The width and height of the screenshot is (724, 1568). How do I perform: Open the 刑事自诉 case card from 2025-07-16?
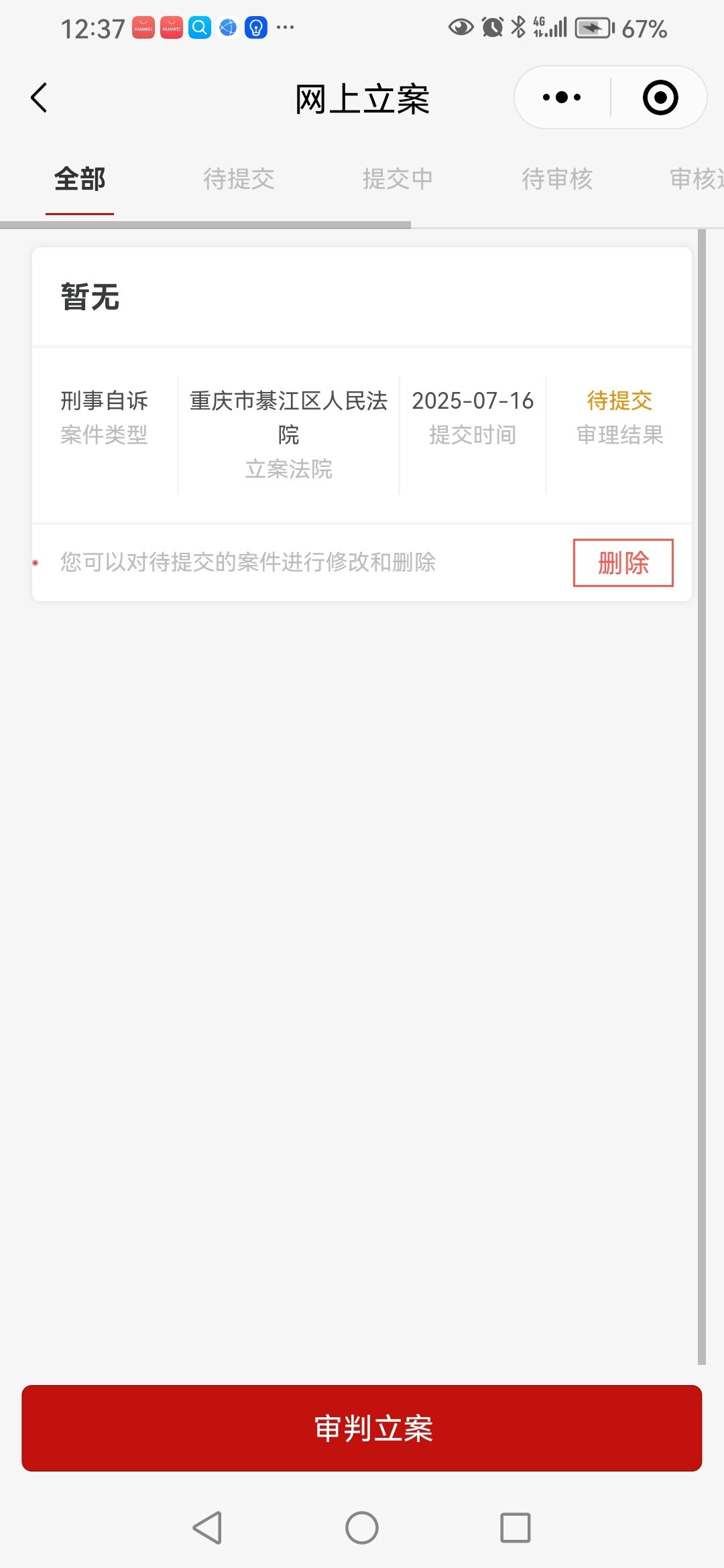click(362, 423)
